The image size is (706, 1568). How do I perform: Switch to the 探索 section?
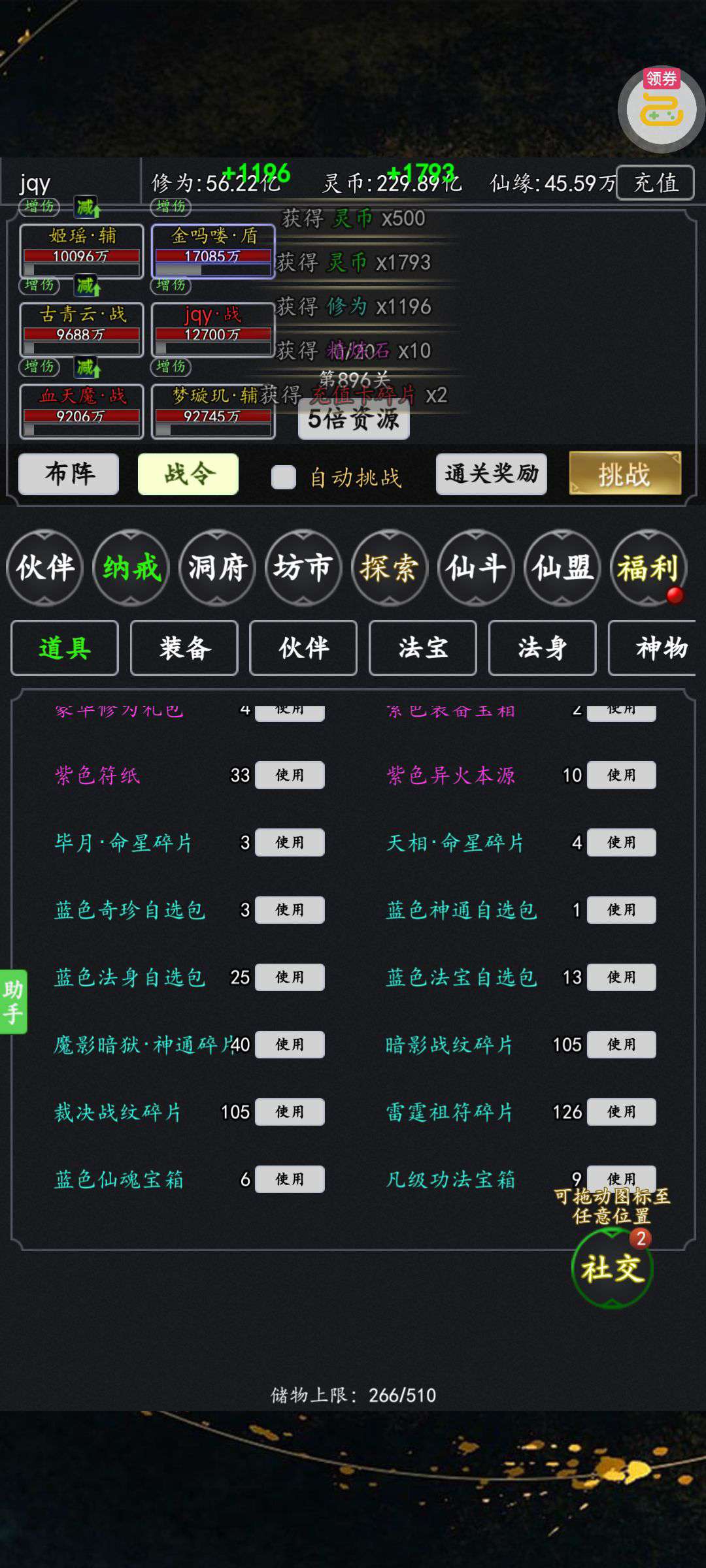(x=390, y=567)
